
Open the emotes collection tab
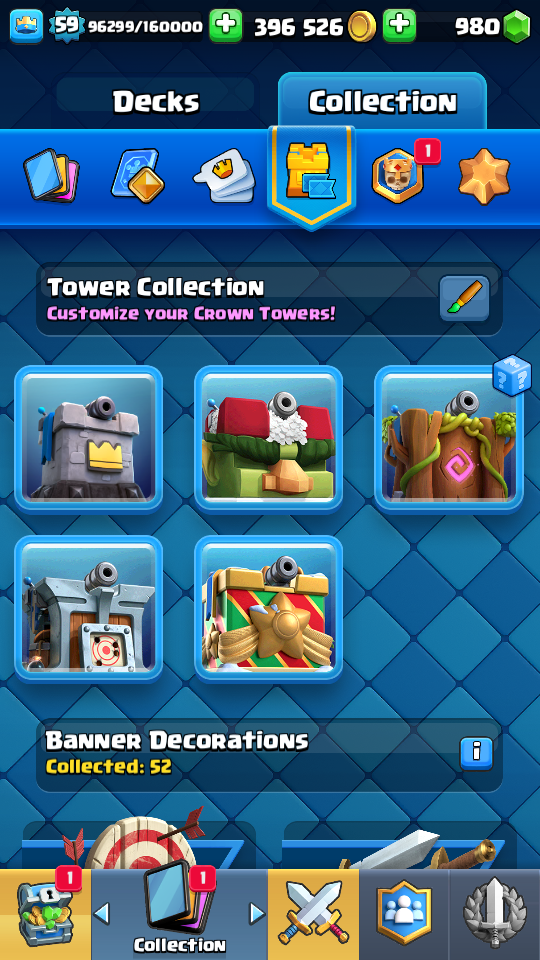[225, 176]
